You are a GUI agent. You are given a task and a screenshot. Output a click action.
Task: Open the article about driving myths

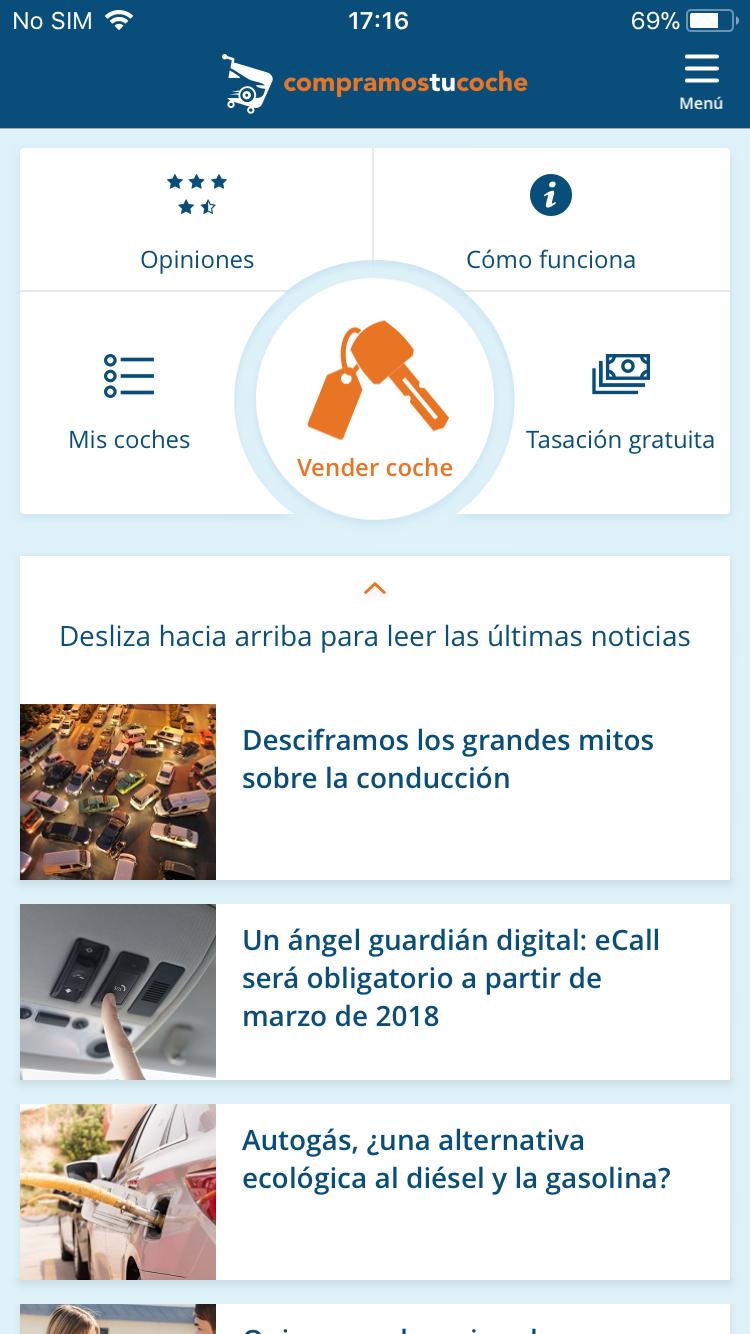(x=447, y=759)
